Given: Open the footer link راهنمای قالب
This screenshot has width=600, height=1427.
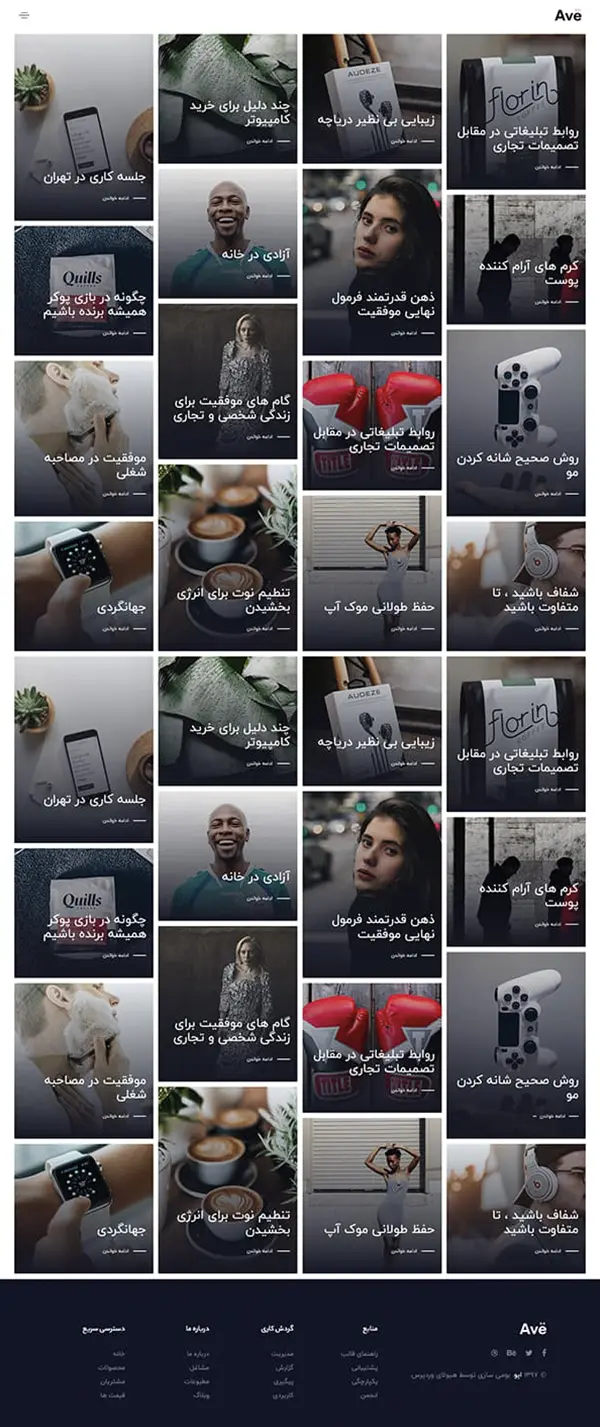Looking at the screenshot, I should point(360,1354).
